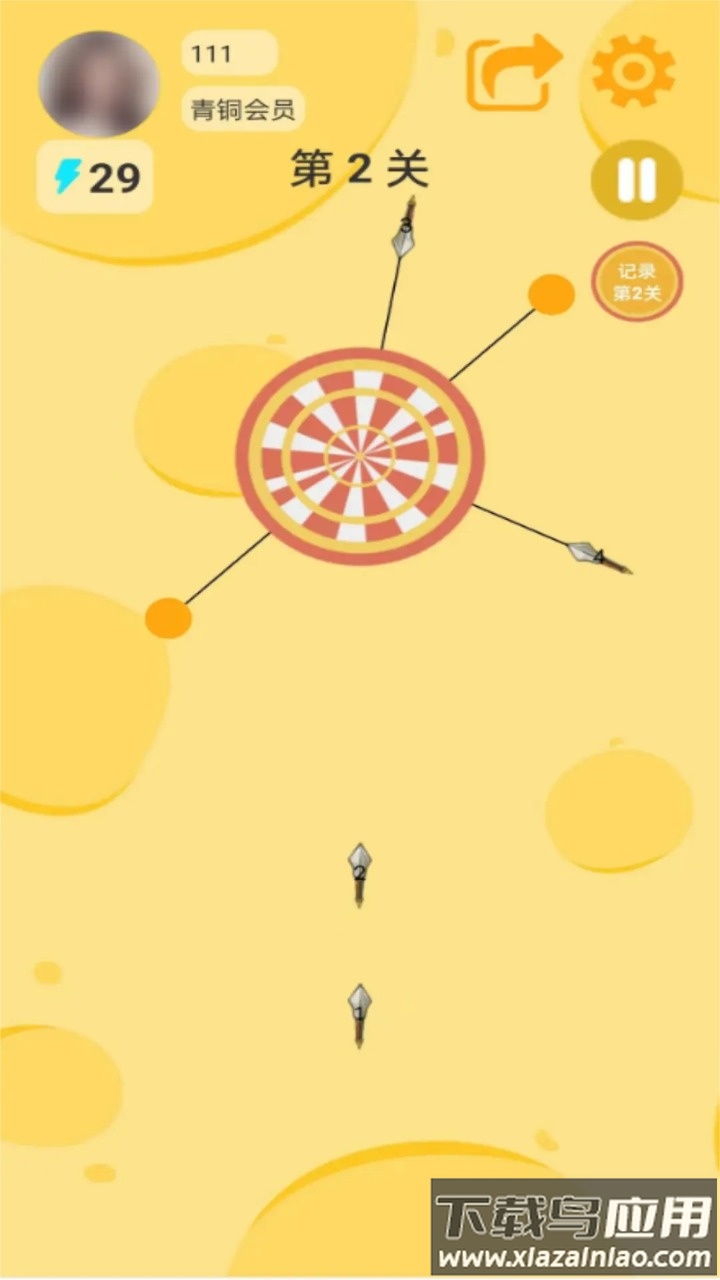720x1280 pixels.
Task: Tap the 记录 第2关 record badge
Action: (x=637, y=282)
